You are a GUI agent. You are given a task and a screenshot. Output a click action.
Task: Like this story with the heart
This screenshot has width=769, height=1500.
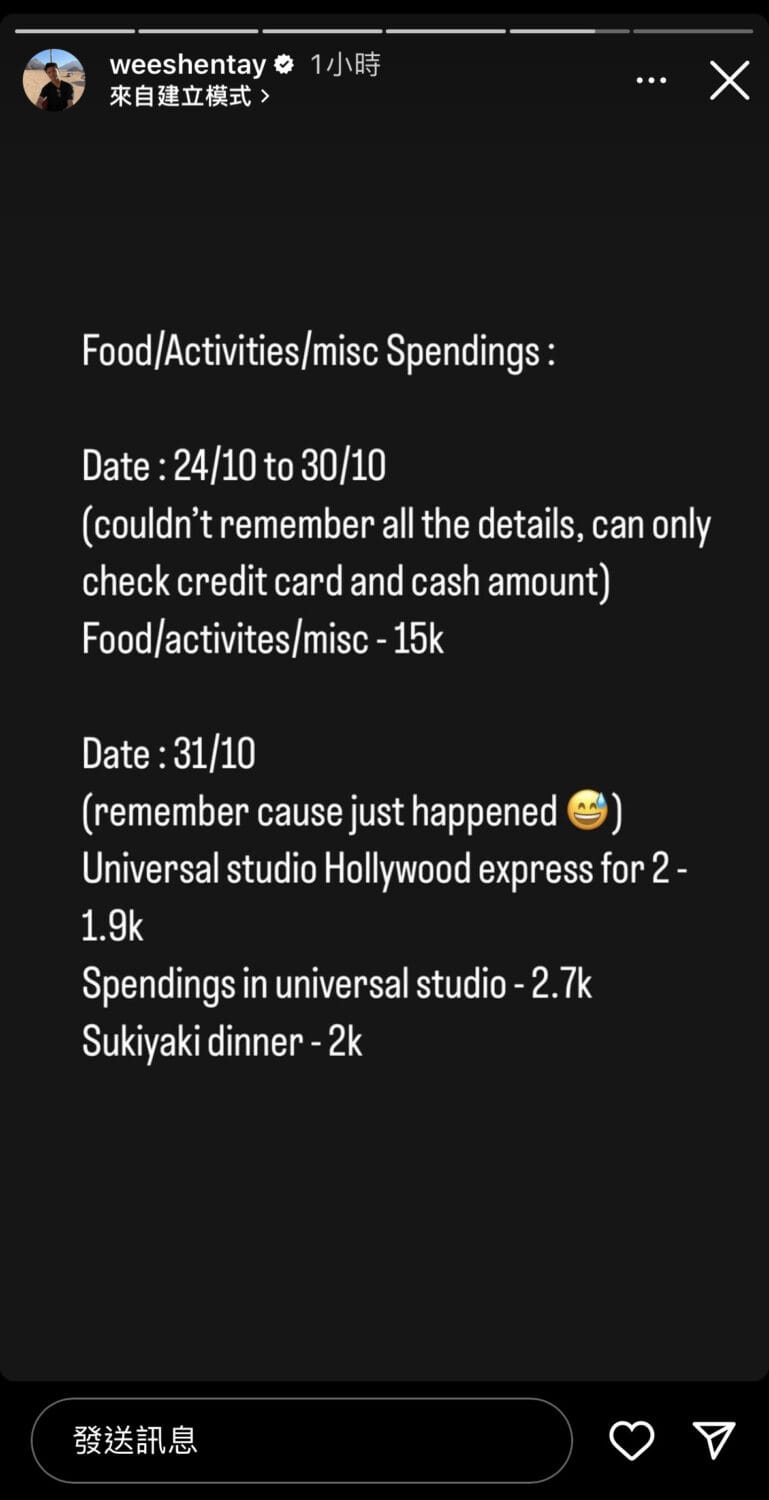tap(632, 1440)
